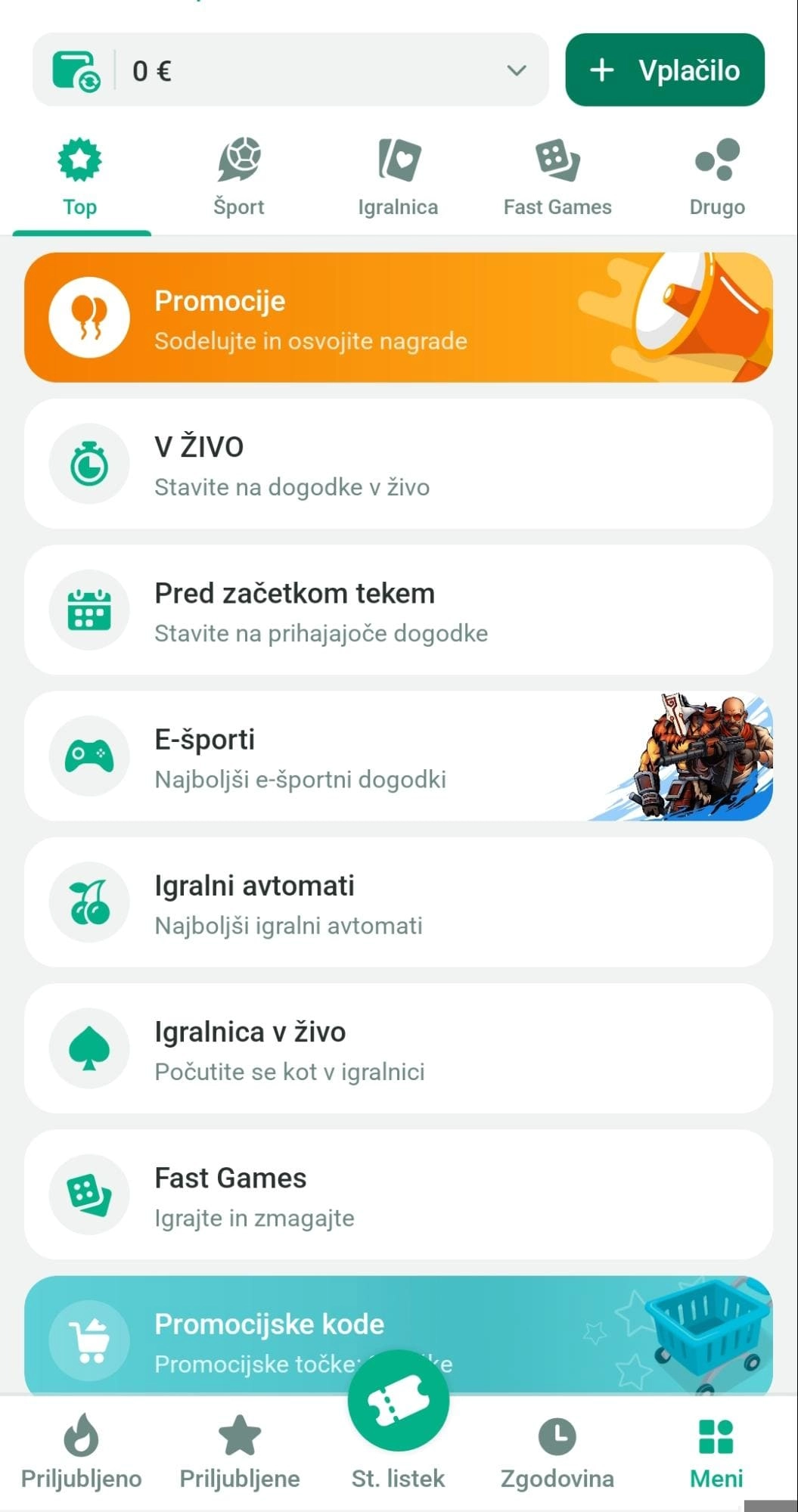Open the Šport soccer ball icon
The image size is (798, 1512).
point(239,160)
